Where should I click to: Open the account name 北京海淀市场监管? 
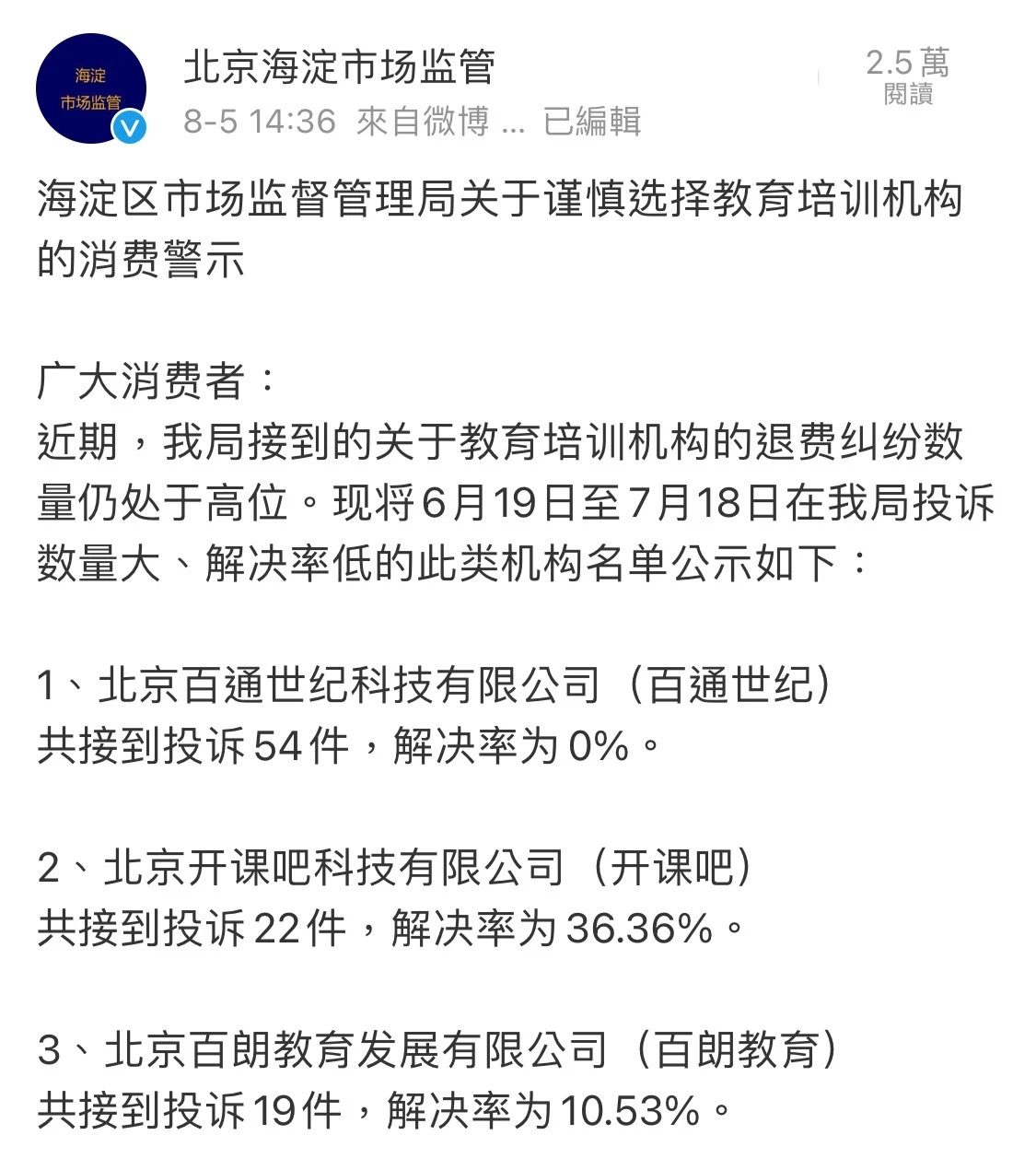point(340,66)
